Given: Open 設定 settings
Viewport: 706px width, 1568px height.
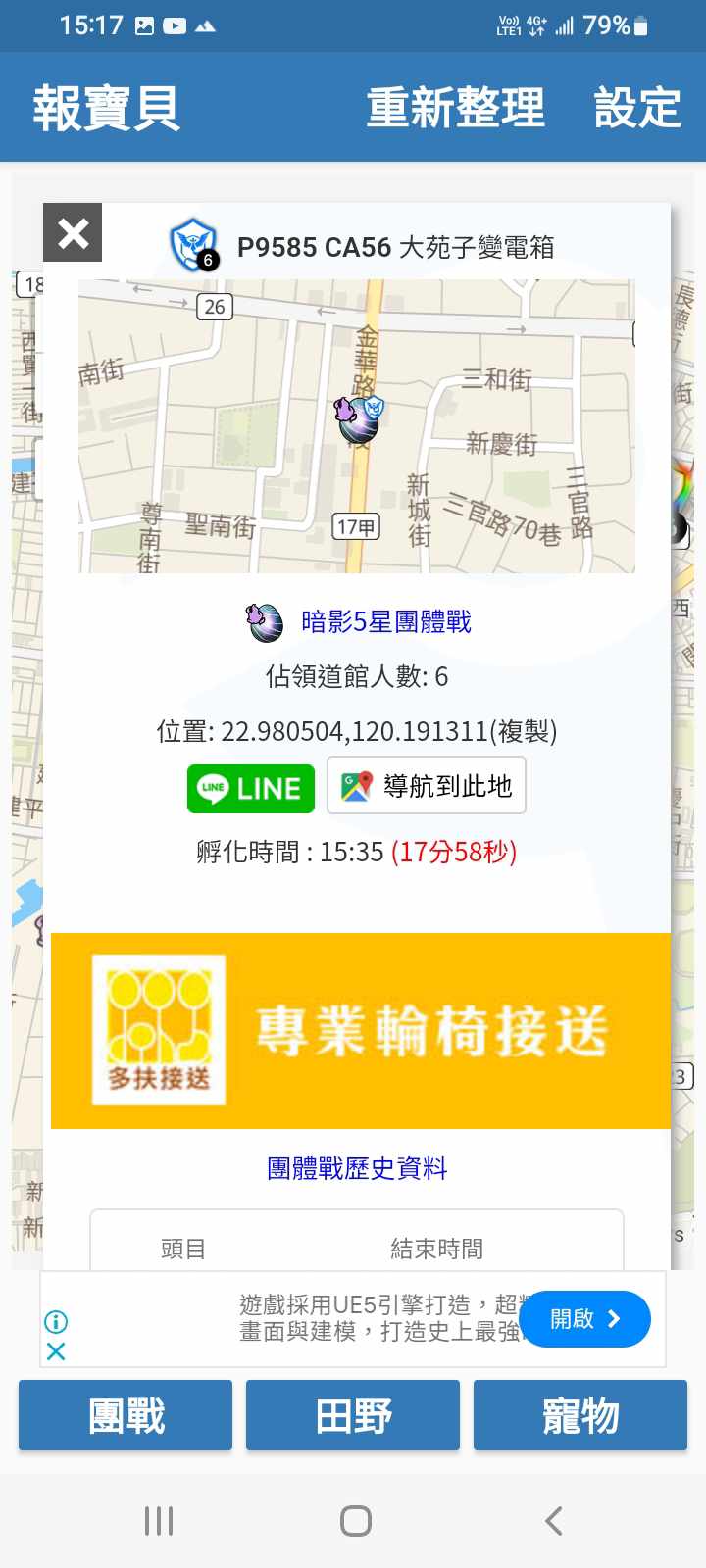Looking at the screenshot, I should [637, 108].
